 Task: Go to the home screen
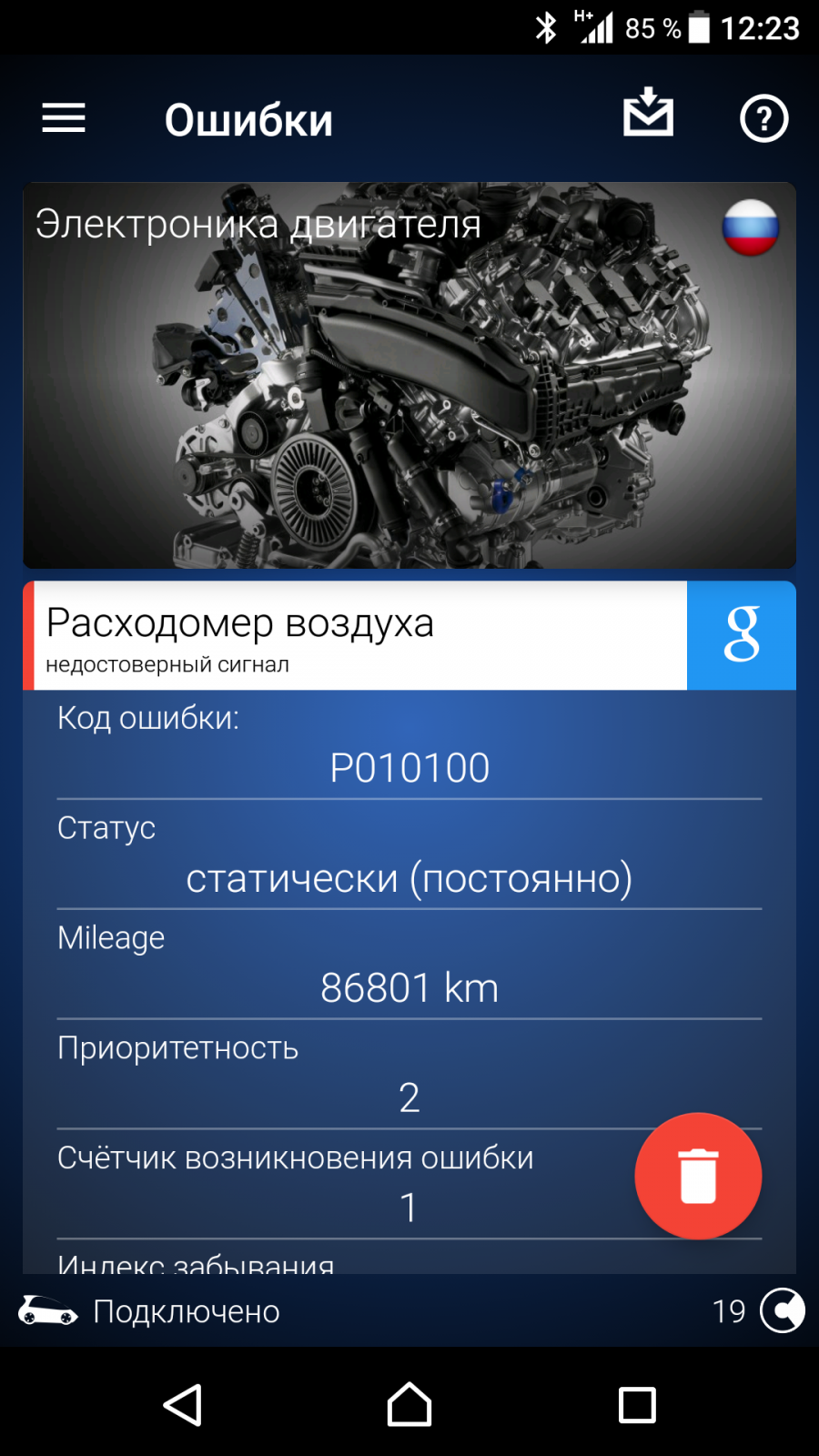point(409,1405)
